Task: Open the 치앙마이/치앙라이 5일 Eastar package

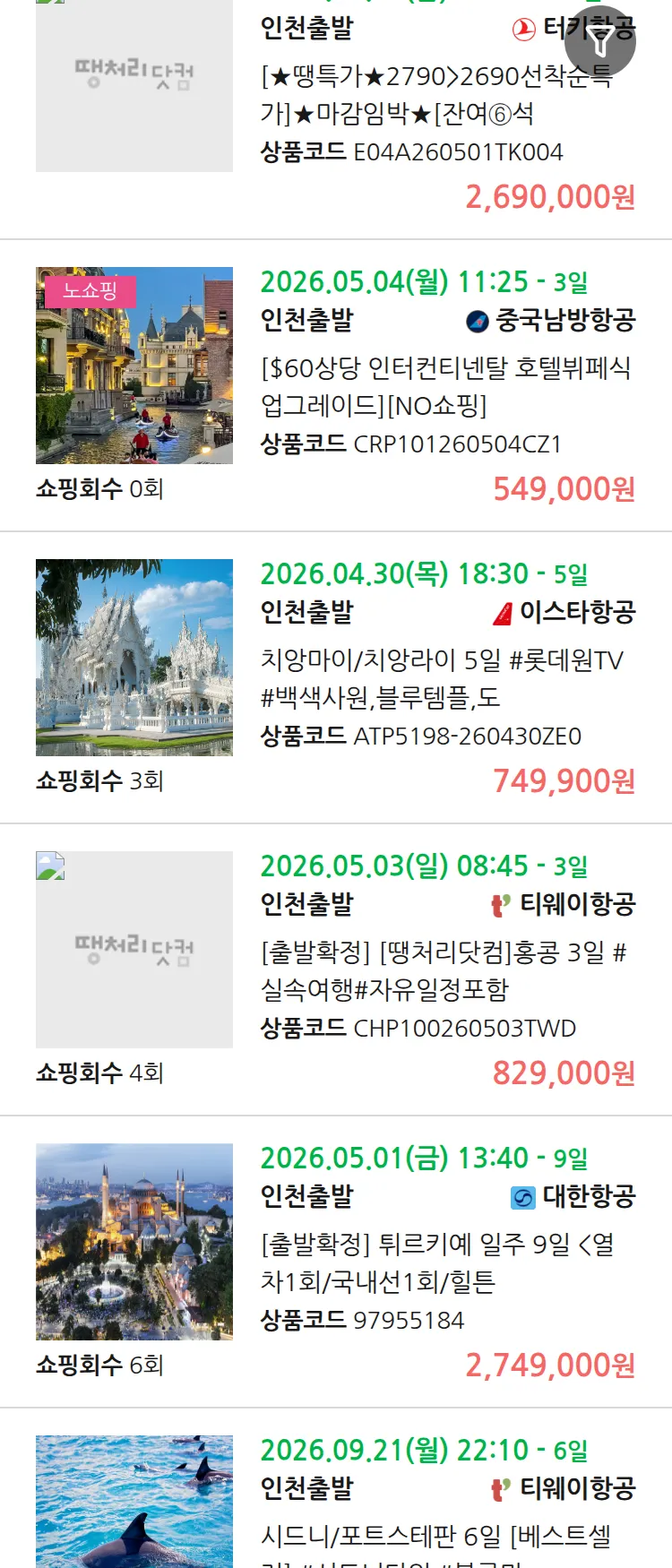Action: 441,679
